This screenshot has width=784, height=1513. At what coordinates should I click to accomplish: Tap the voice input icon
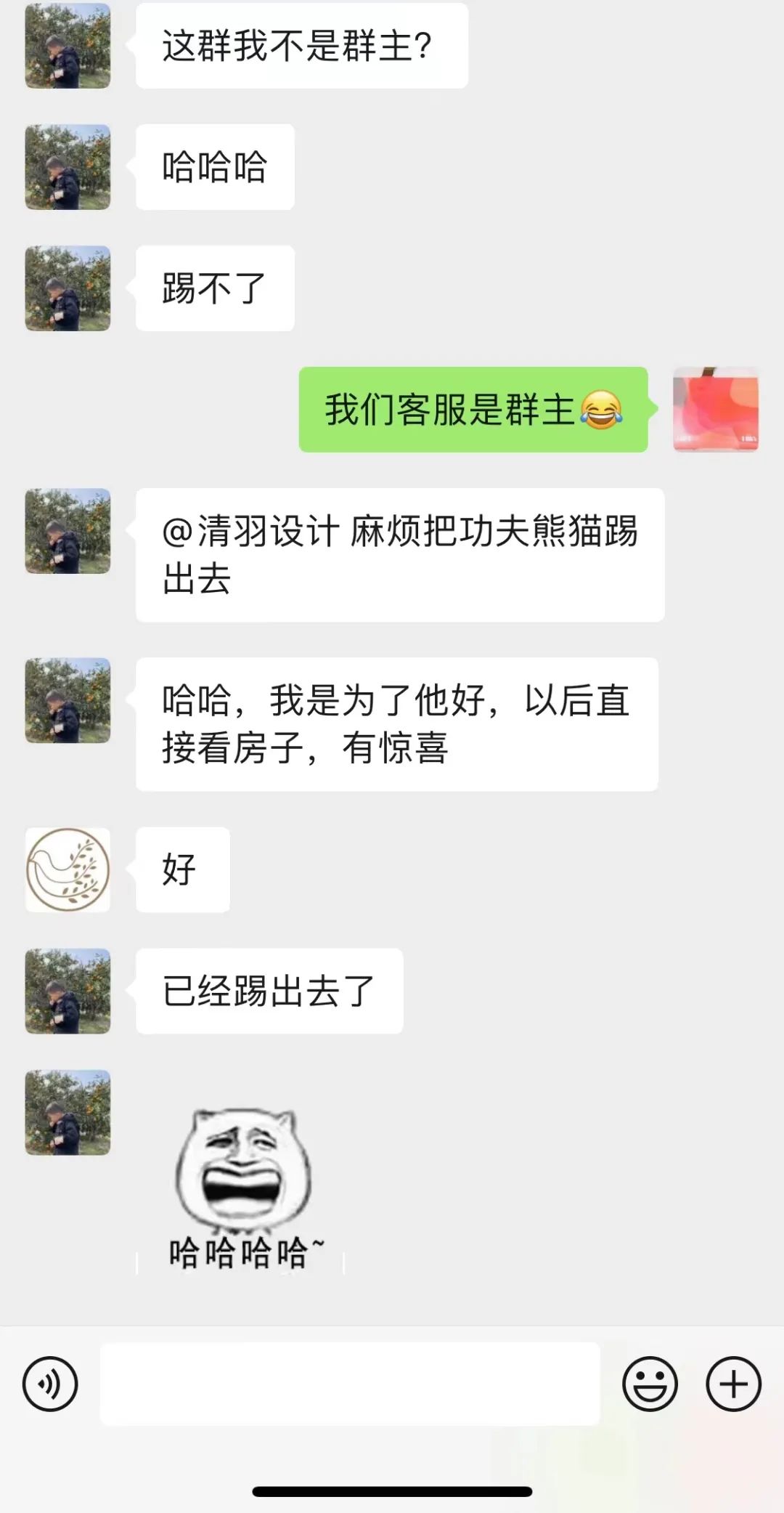click(x=49, y=1383)
